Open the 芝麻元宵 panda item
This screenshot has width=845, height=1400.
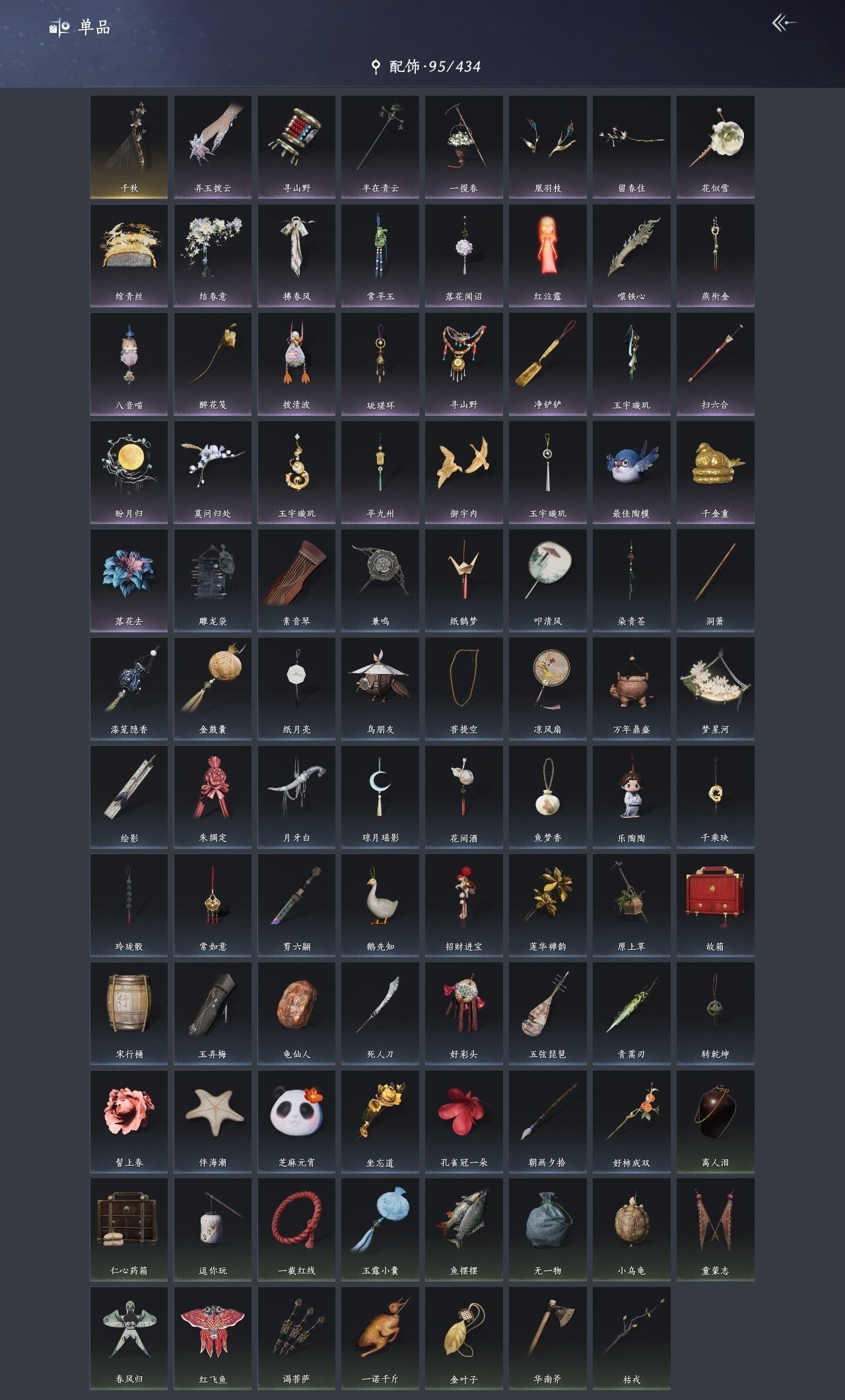pyautogui.click(x=296, y=1121)
